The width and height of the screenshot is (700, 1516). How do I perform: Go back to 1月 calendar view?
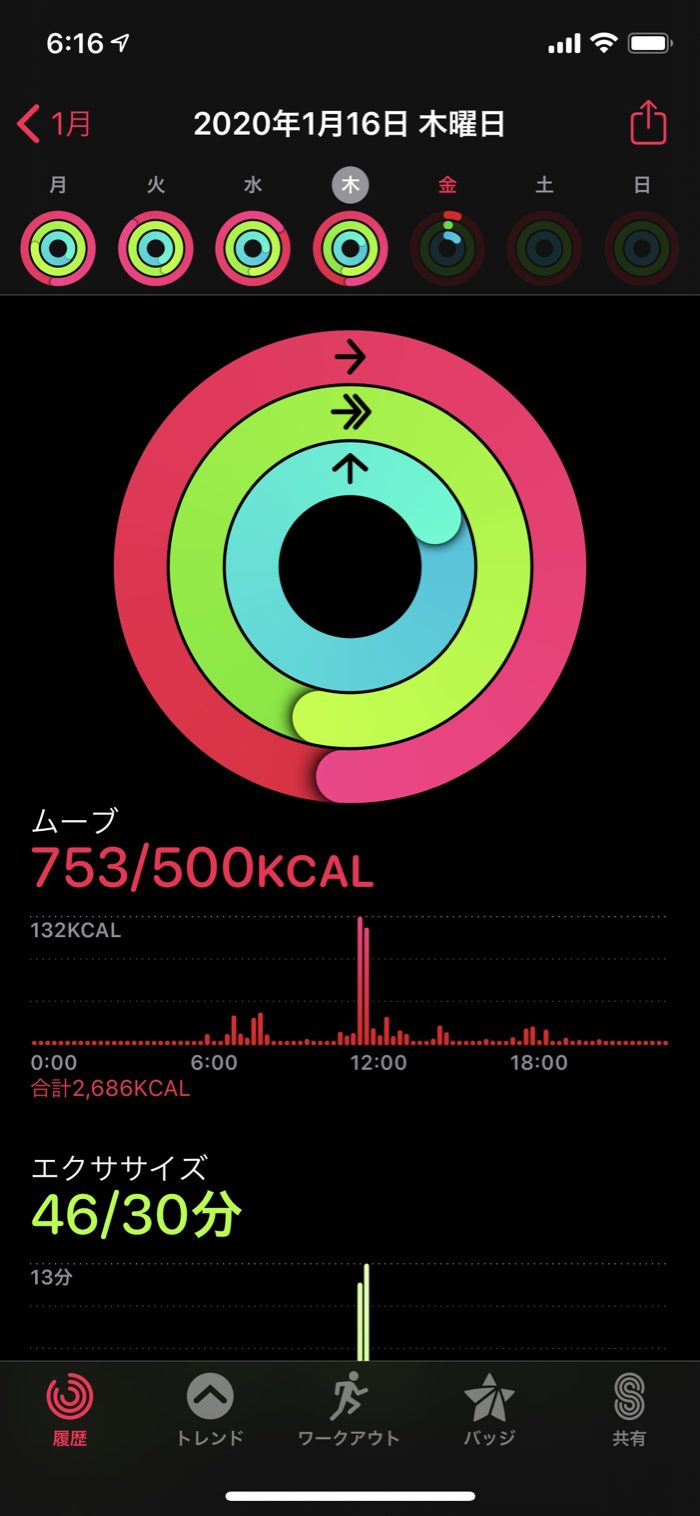click(55, 125)
